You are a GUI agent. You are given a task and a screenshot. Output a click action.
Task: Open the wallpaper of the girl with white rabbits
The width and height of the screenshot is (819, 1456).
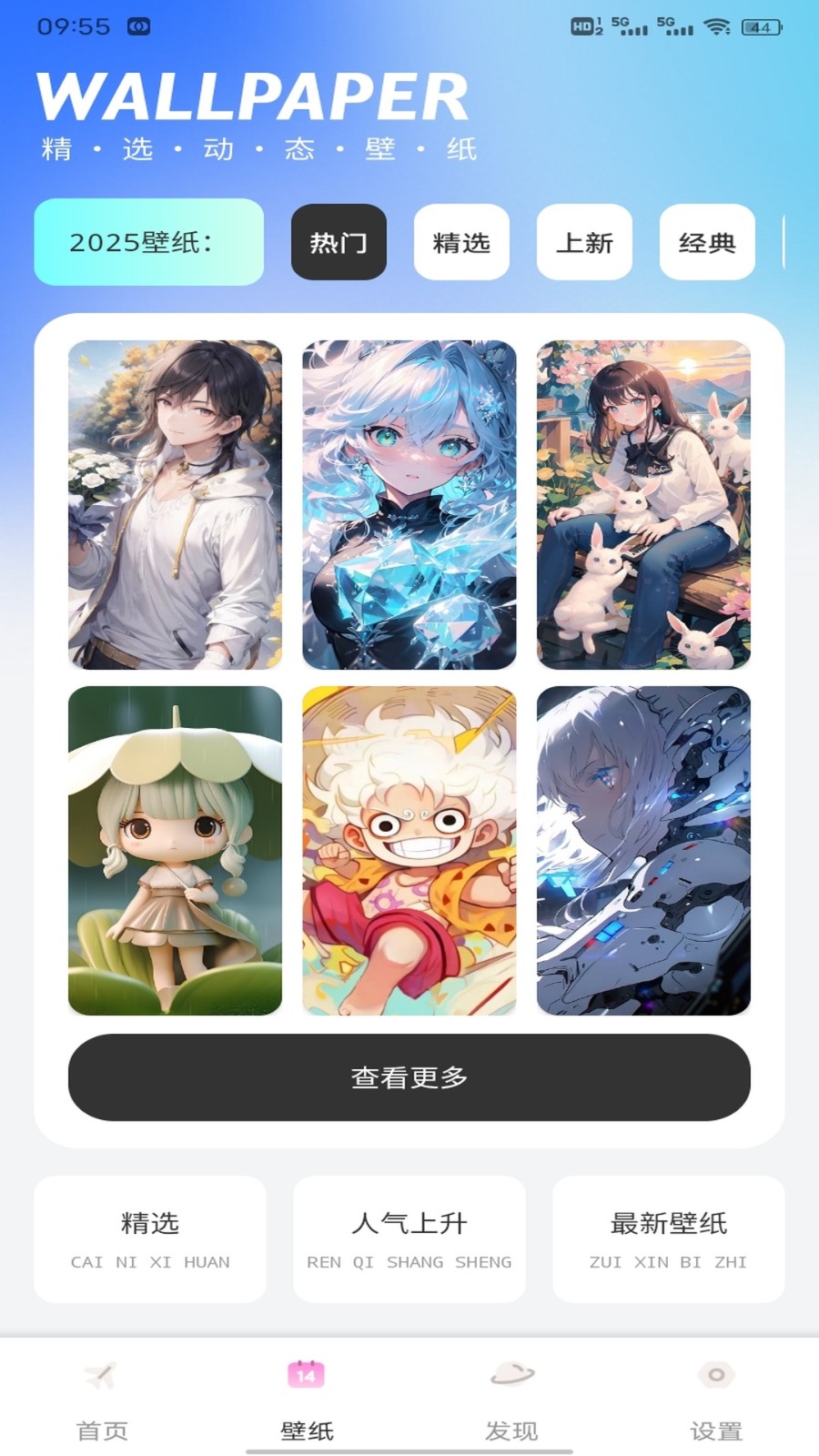643,505
